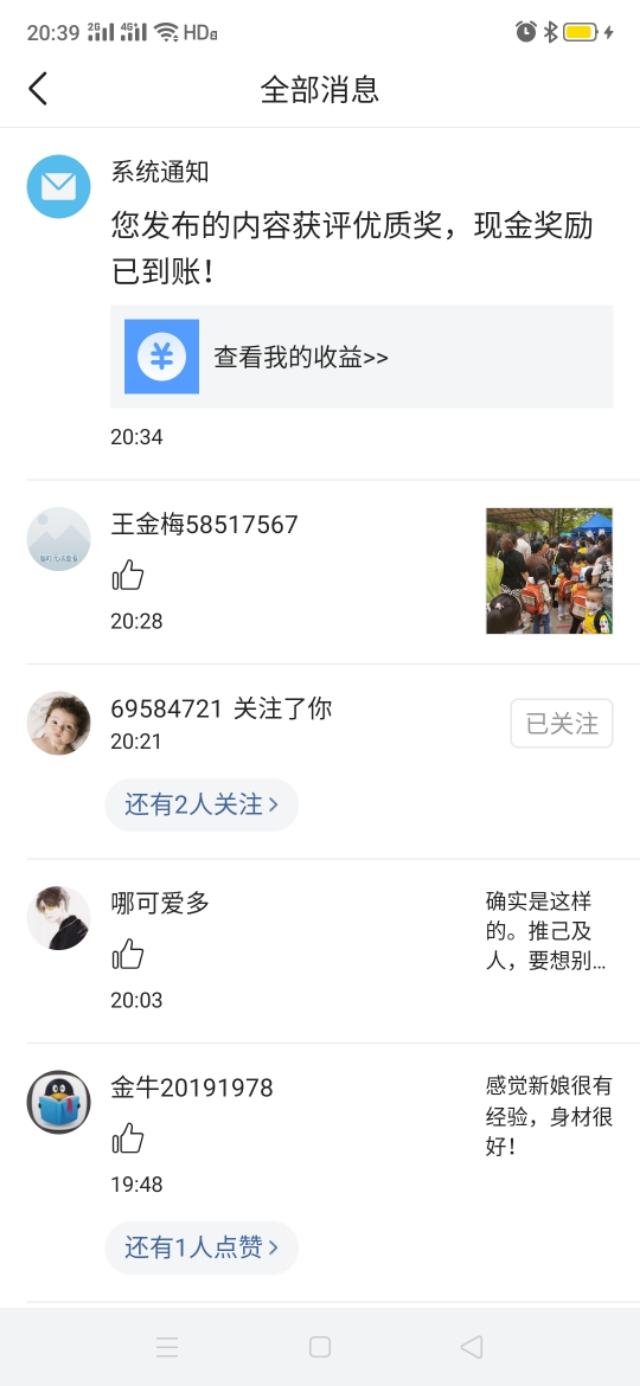Go back using the top-left arrow
Screen dimensions: 640x1386
(x=38, y=89)
